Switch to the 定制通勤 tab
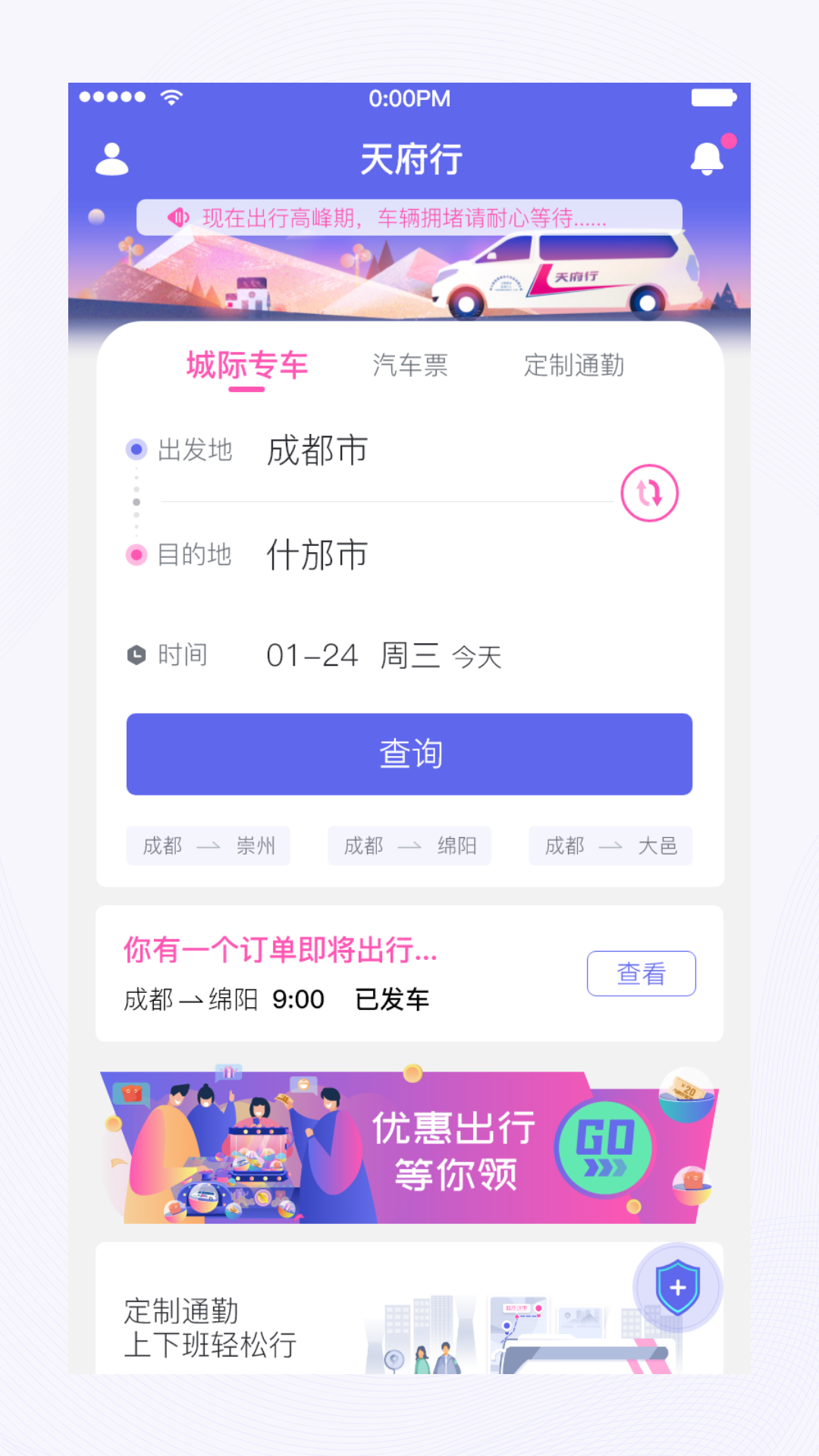 575,366
